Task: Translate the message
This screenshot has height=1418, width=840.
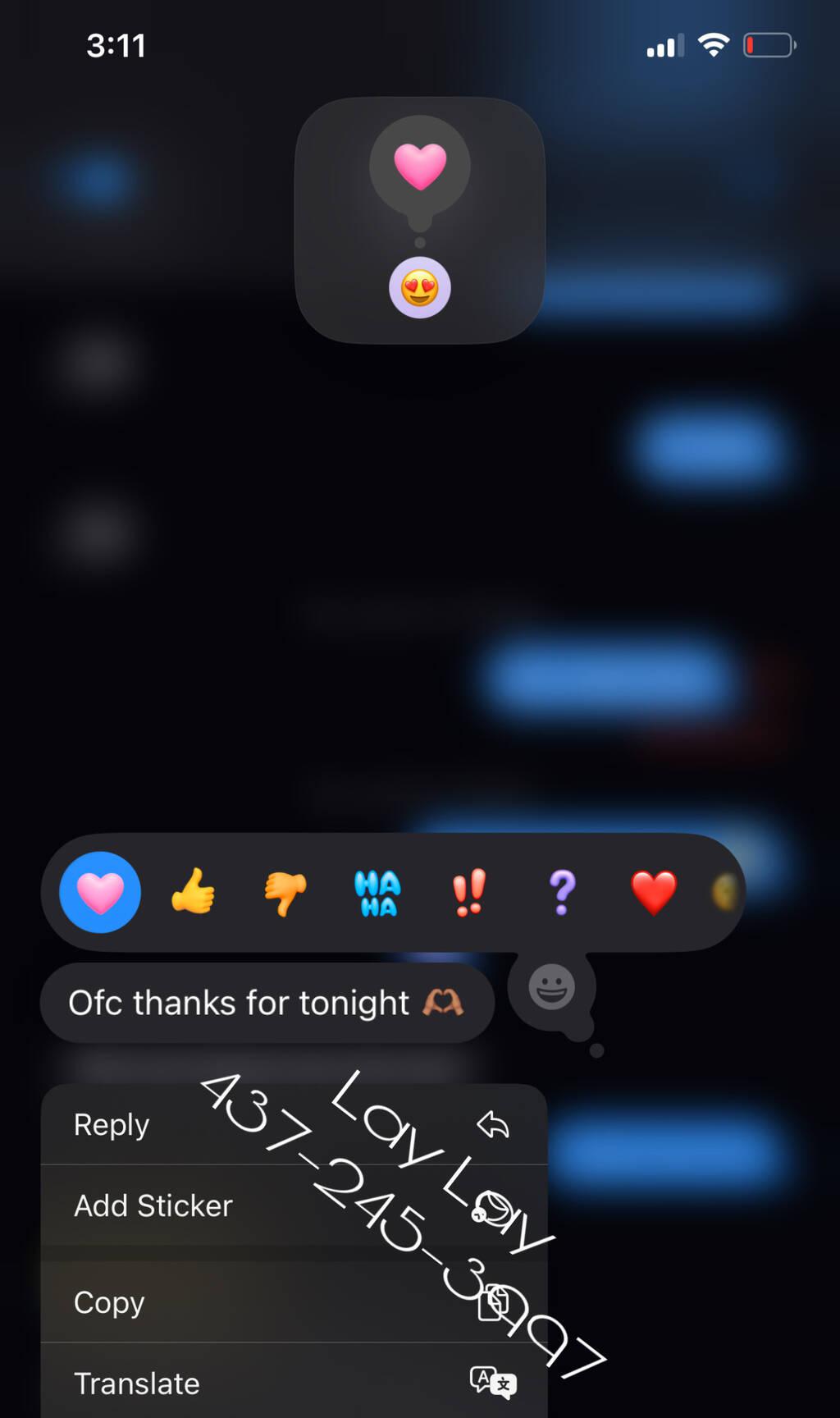Action: click(x=294, y=1383)
